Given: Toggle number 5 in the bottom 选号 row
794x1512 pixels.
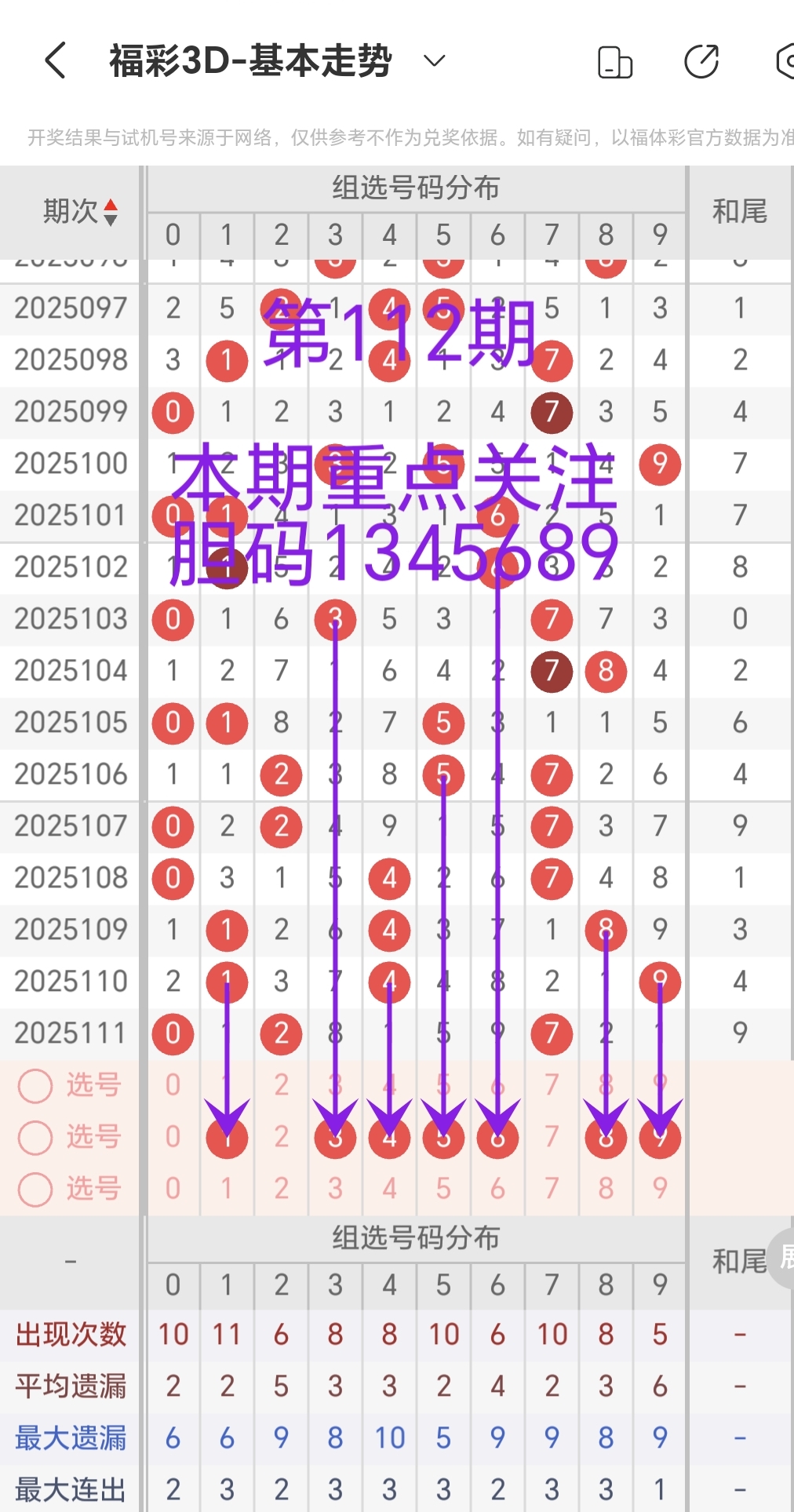Looking at the screenshot, I should tap(443, 1188).
